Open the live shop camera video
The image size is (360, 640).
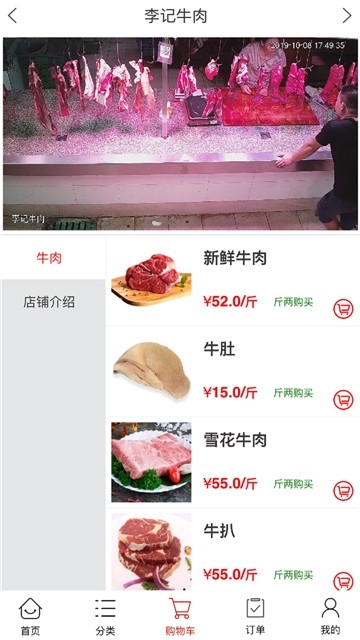click(180, 134)
